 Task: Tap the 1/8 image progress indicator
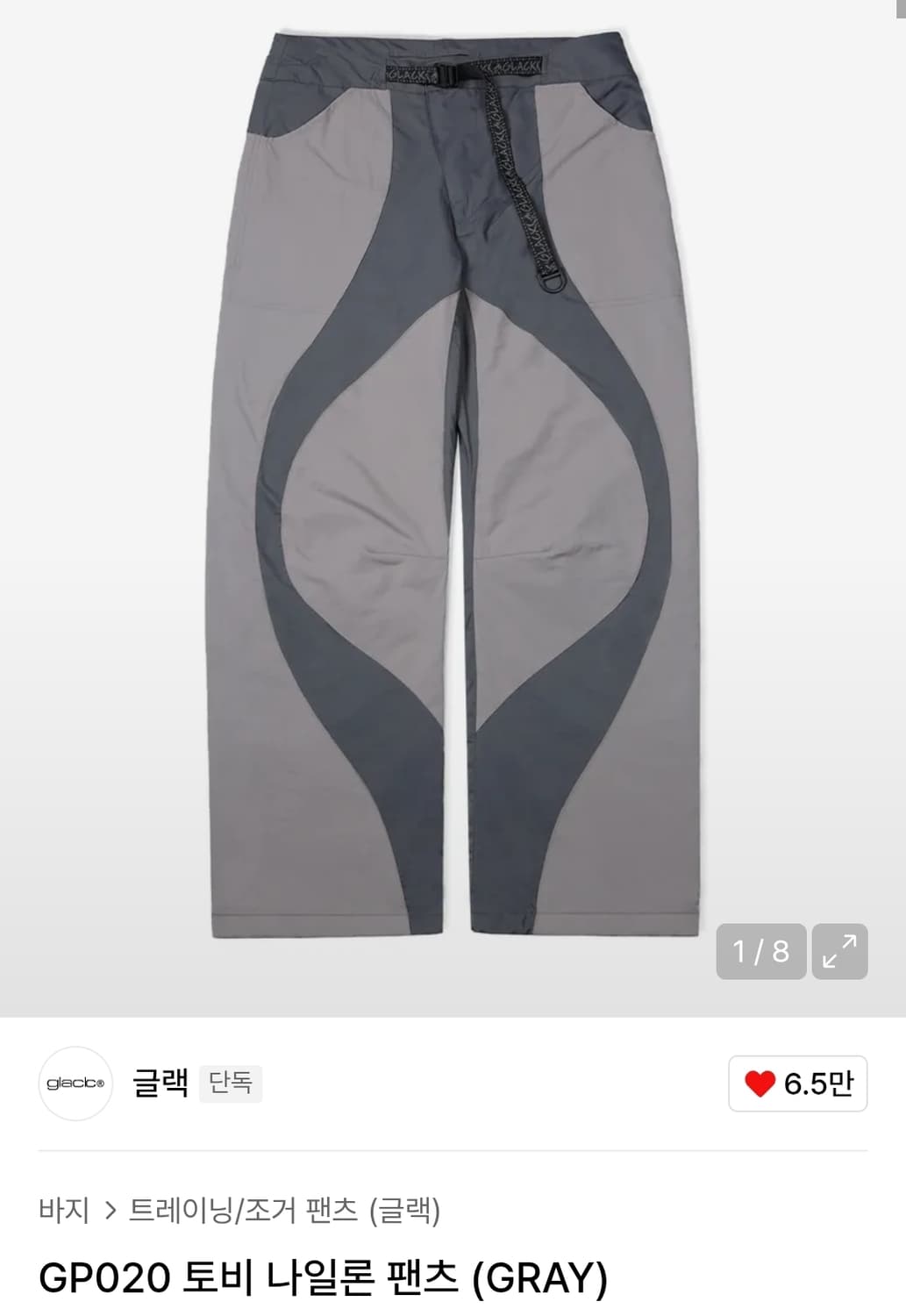click(x=761, y=949)
